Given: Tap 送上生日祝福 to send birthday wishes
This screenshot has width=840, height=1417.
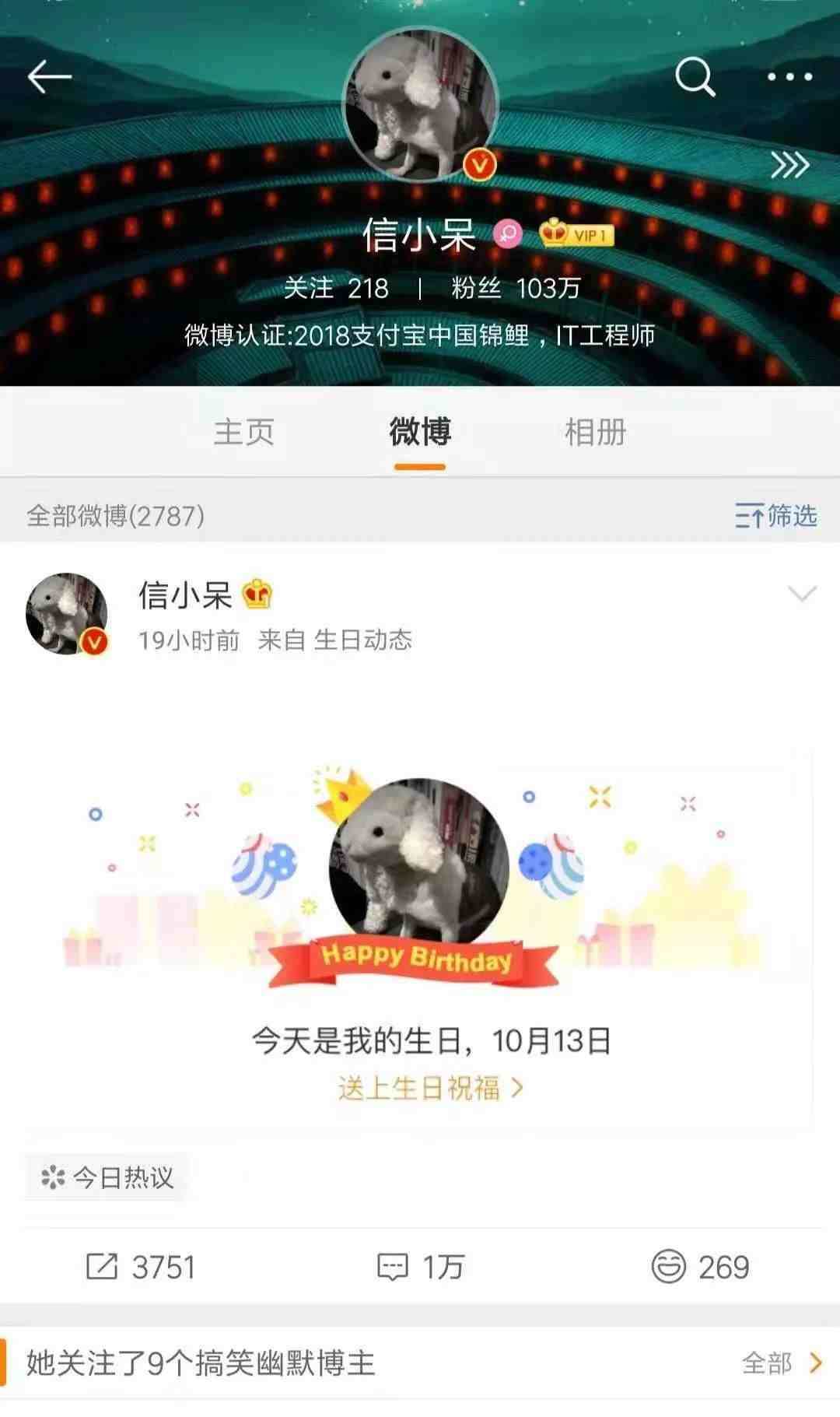Looking at the screenshot, I should (430, 1088).
